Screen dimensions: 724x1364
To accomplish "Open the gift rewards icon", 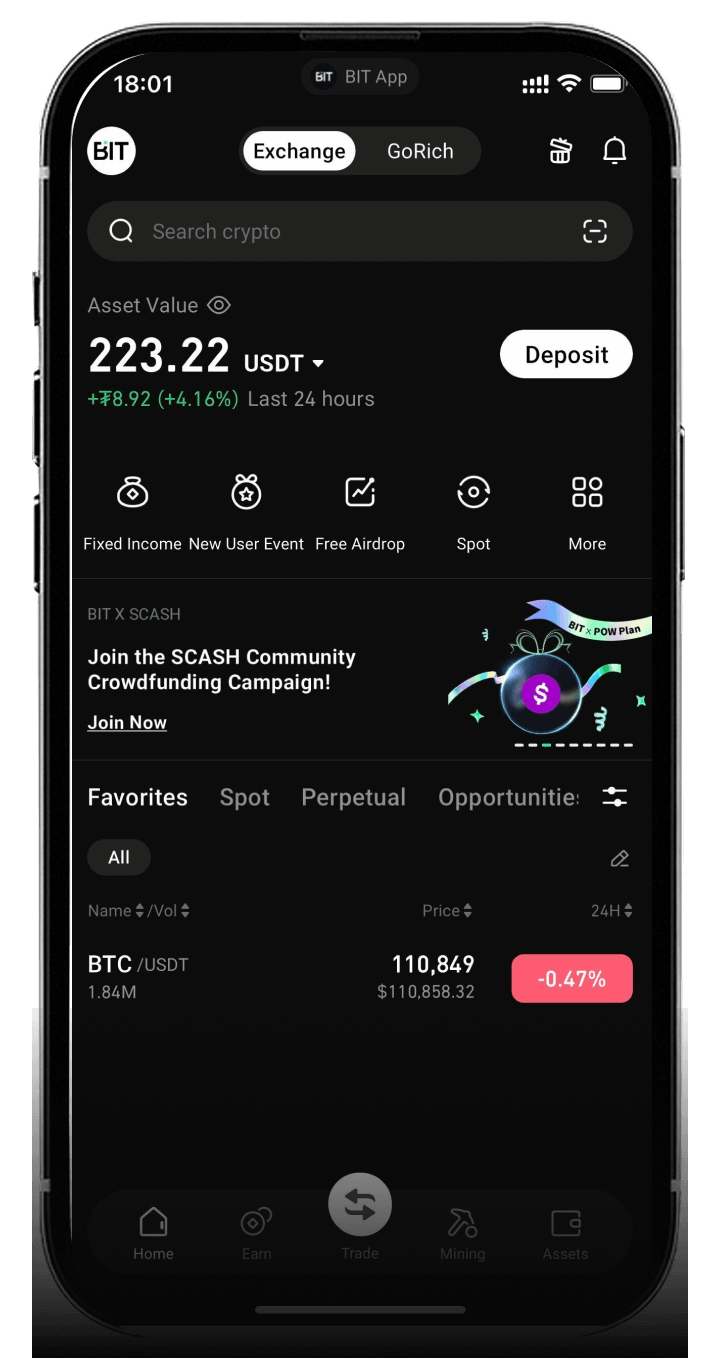I will [x=561, y=151].
